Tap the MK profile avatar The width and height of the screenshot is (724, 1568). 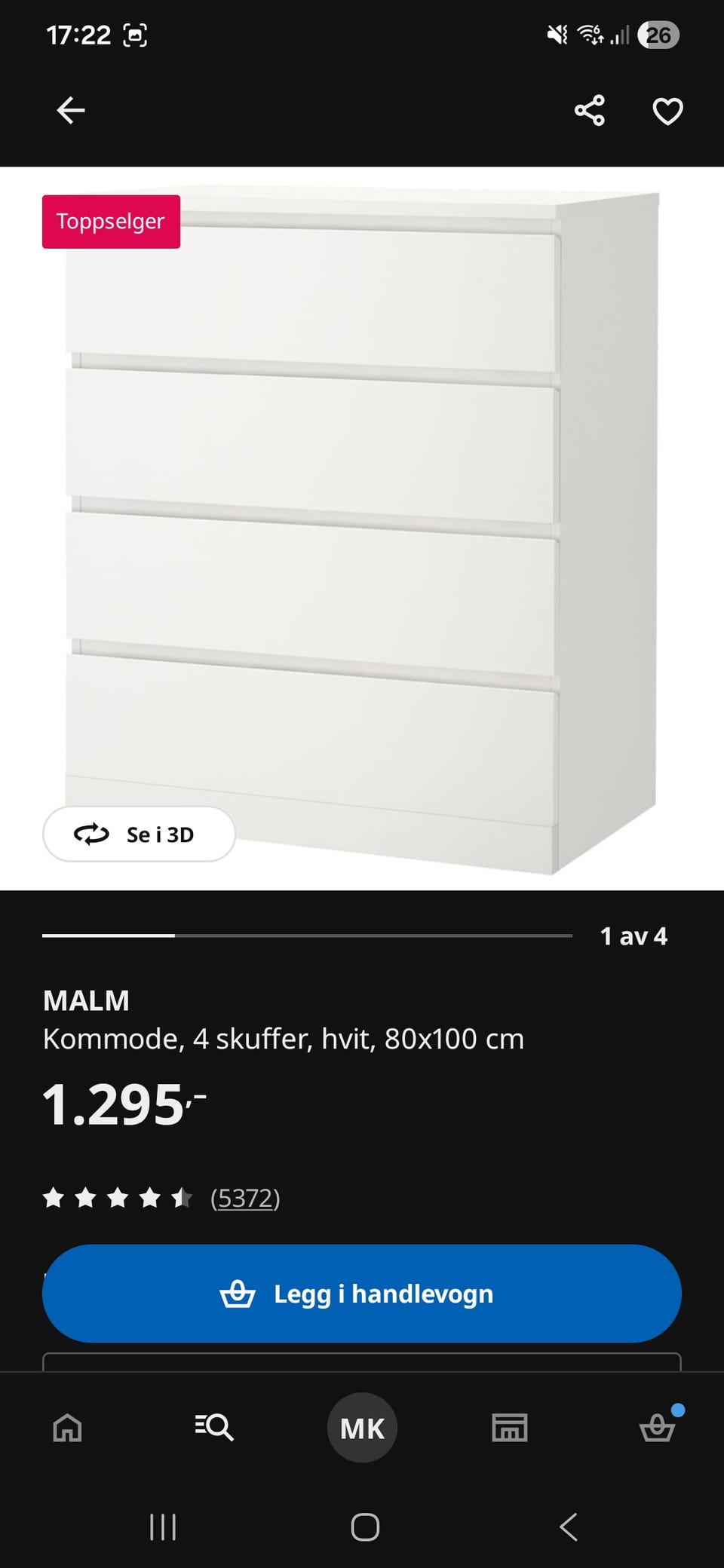point(361,1427)
